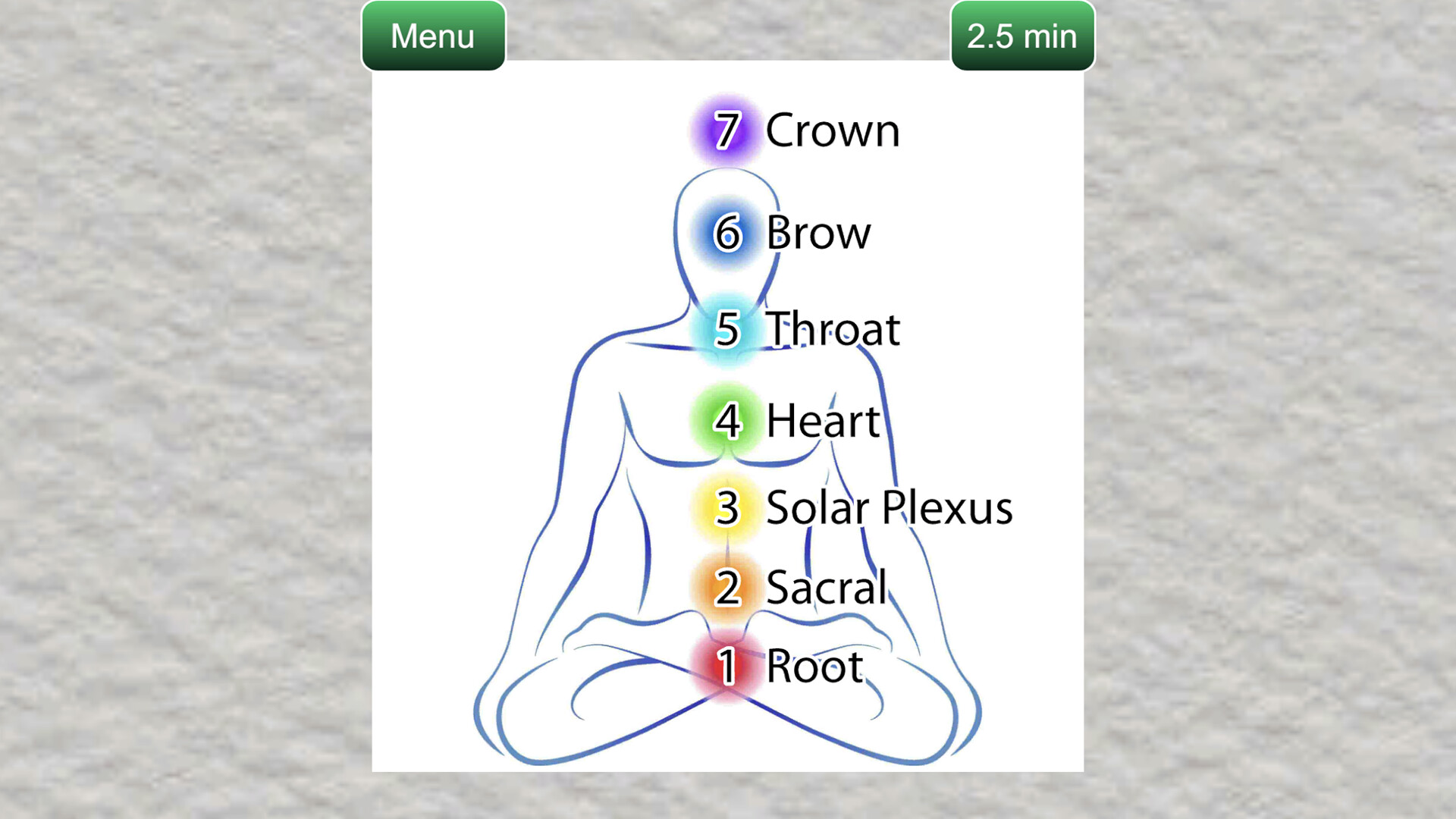Open the Menu button

coord(433,36)
